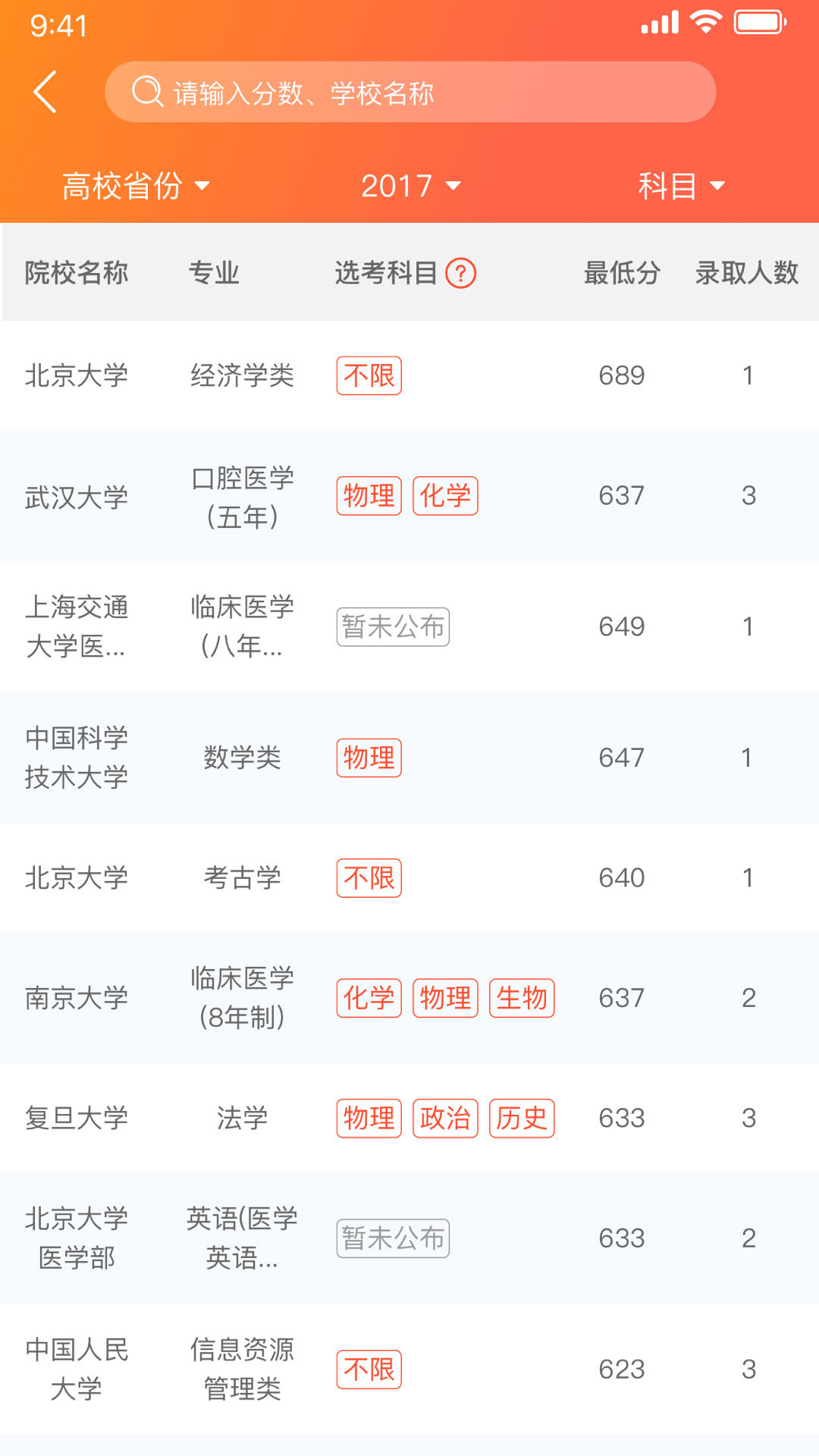Open 中国人民大学 信息资源管理类 row
819x1456 pixels.
[x=409, y=1369]
